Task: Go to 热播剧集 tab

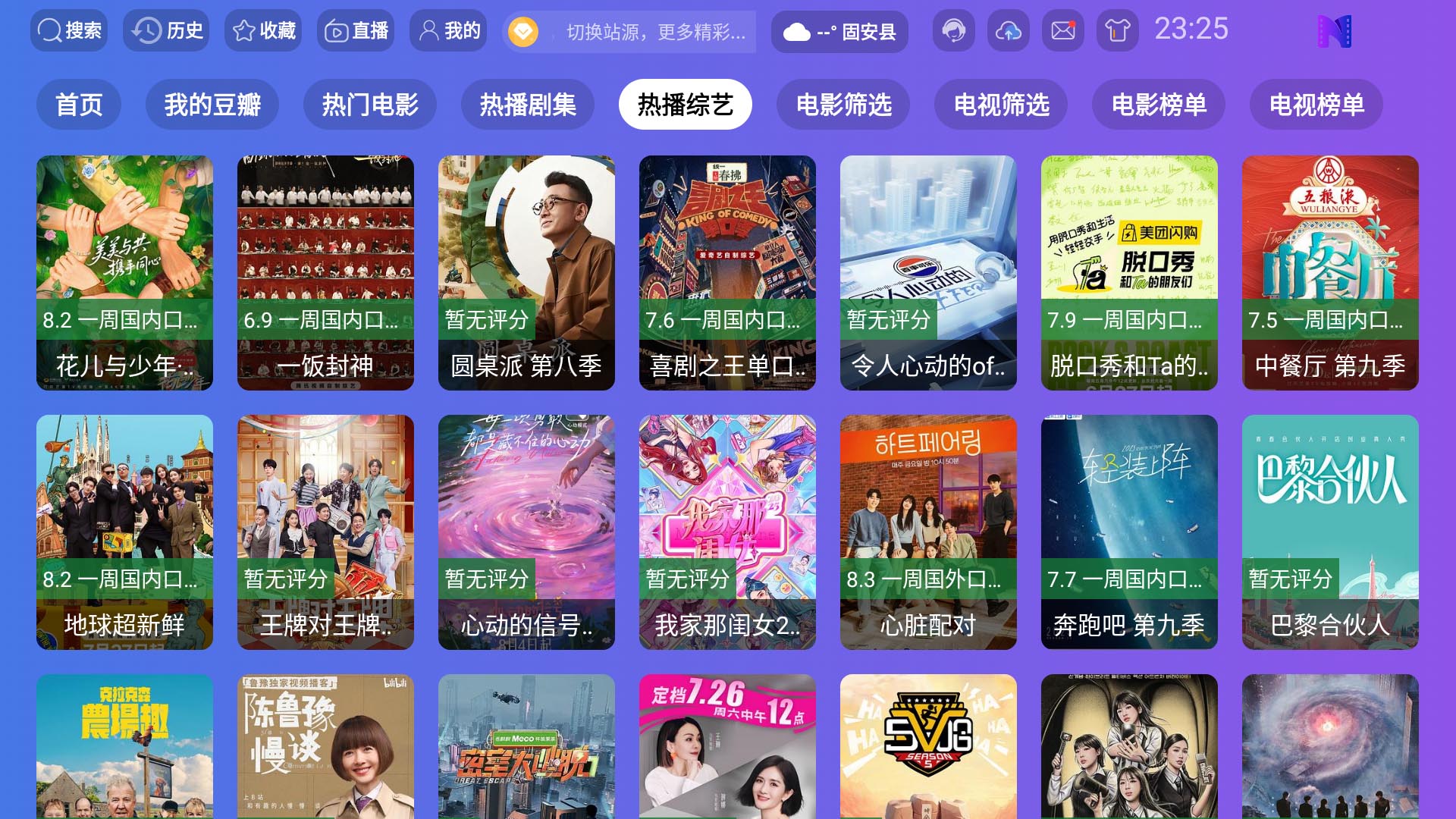Action: point(528,105)
